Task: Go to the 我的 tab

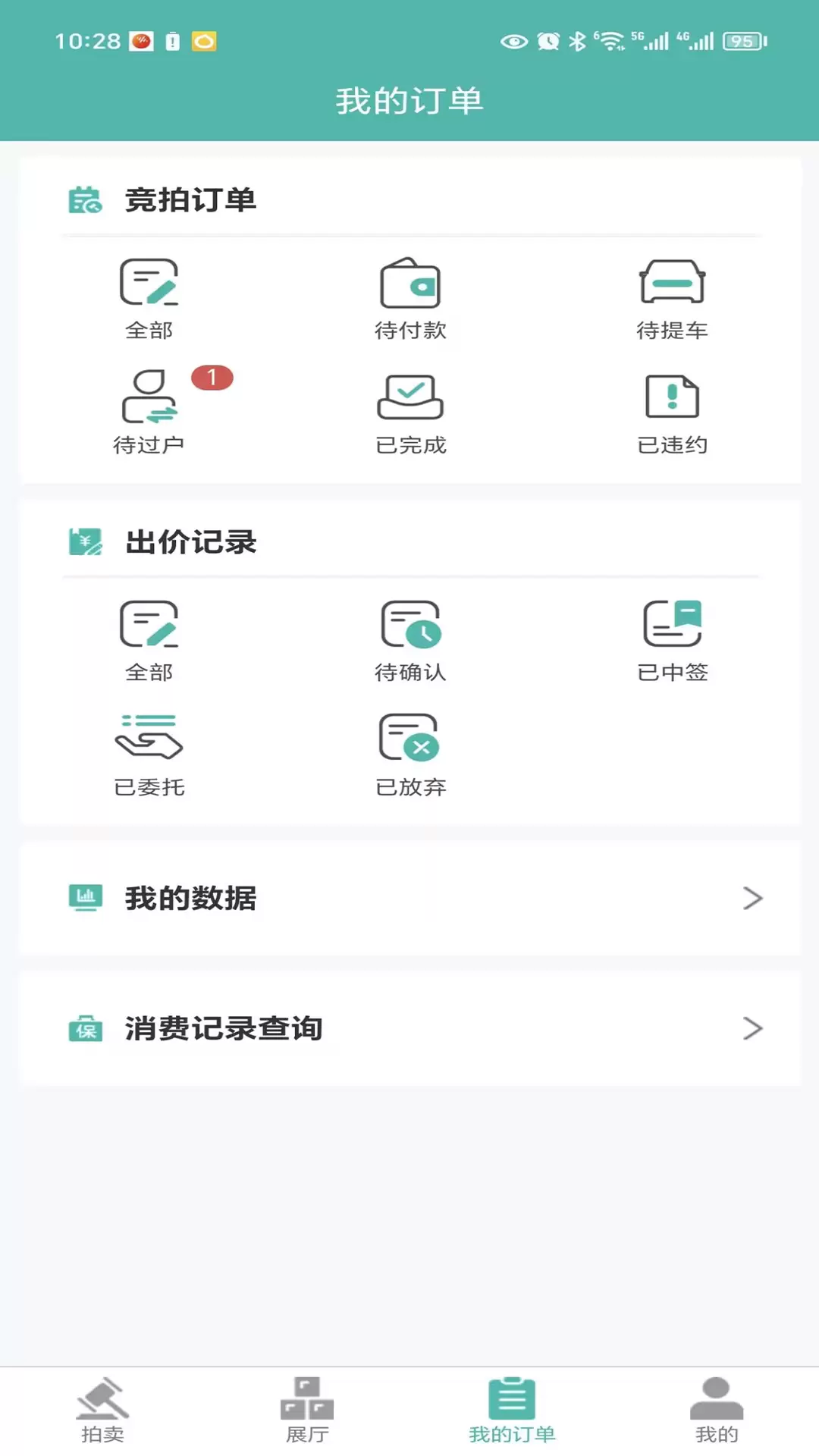Action: click(x=717, y=1411)
